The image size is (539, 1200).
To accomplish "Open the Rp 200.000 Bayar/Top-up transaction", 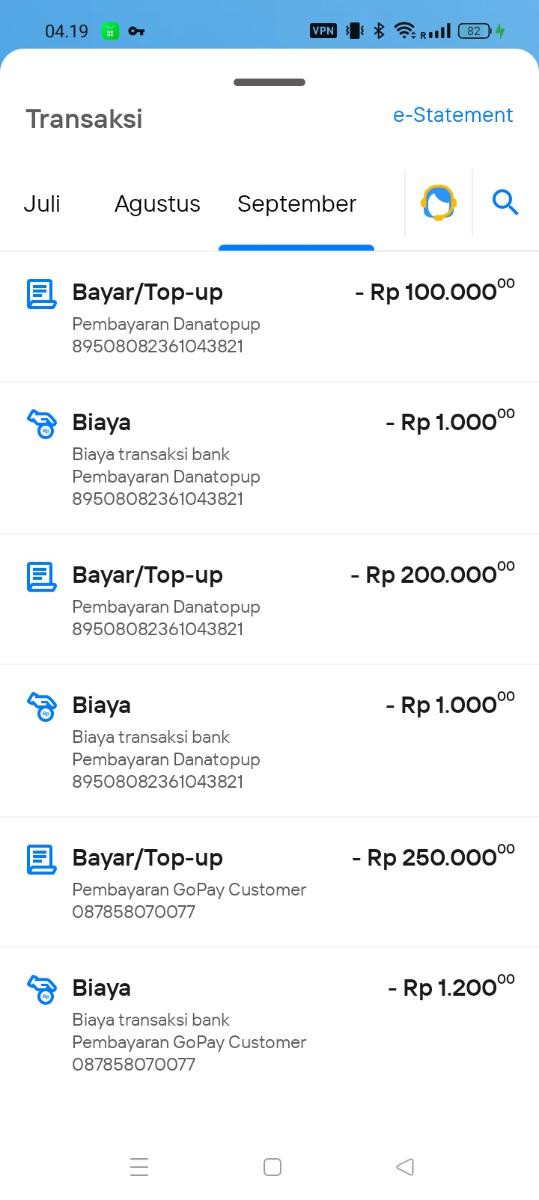I will [x=269, y=600].
